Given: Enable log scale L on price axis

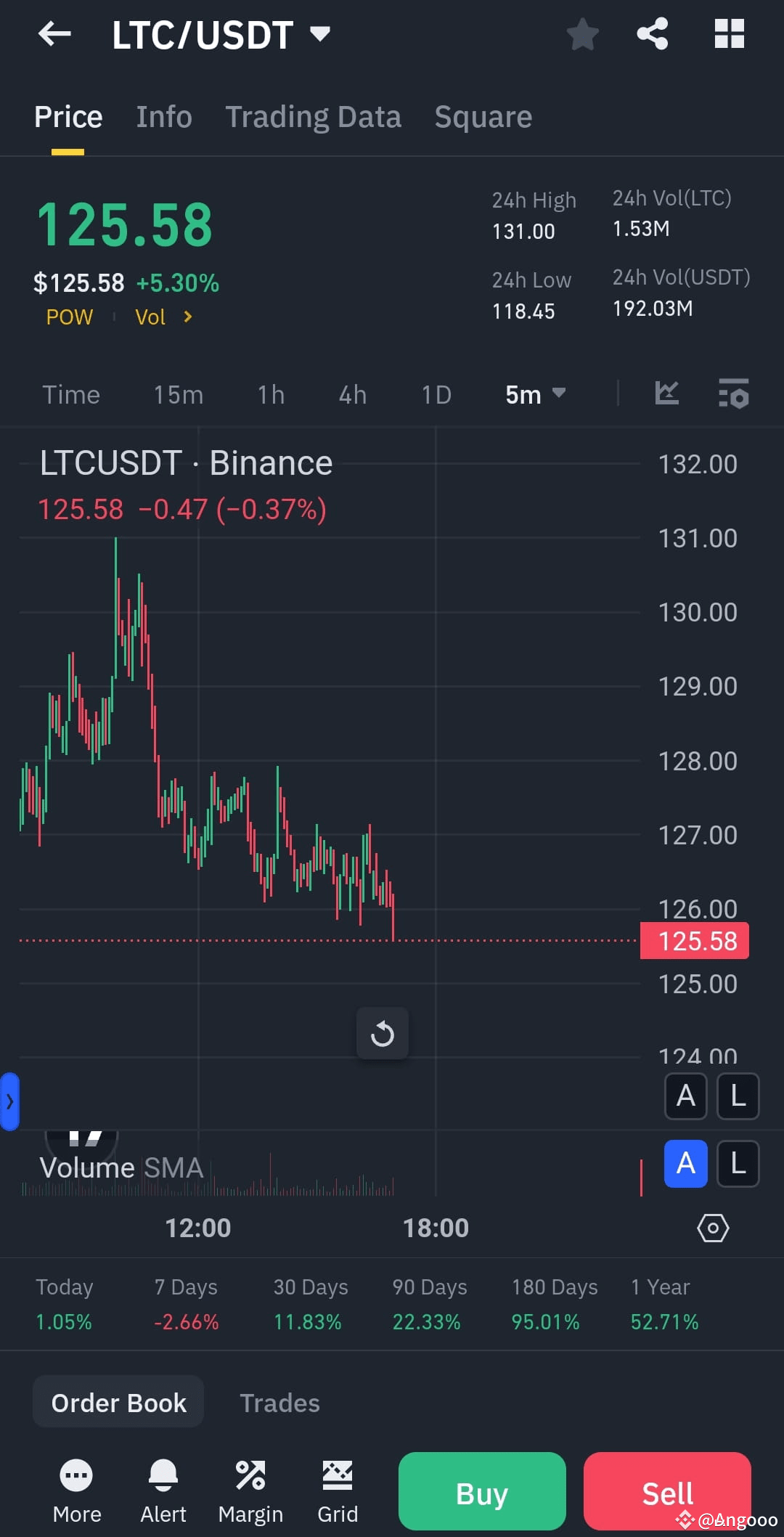Looking at the screenshot, I should coord(738,1096).
